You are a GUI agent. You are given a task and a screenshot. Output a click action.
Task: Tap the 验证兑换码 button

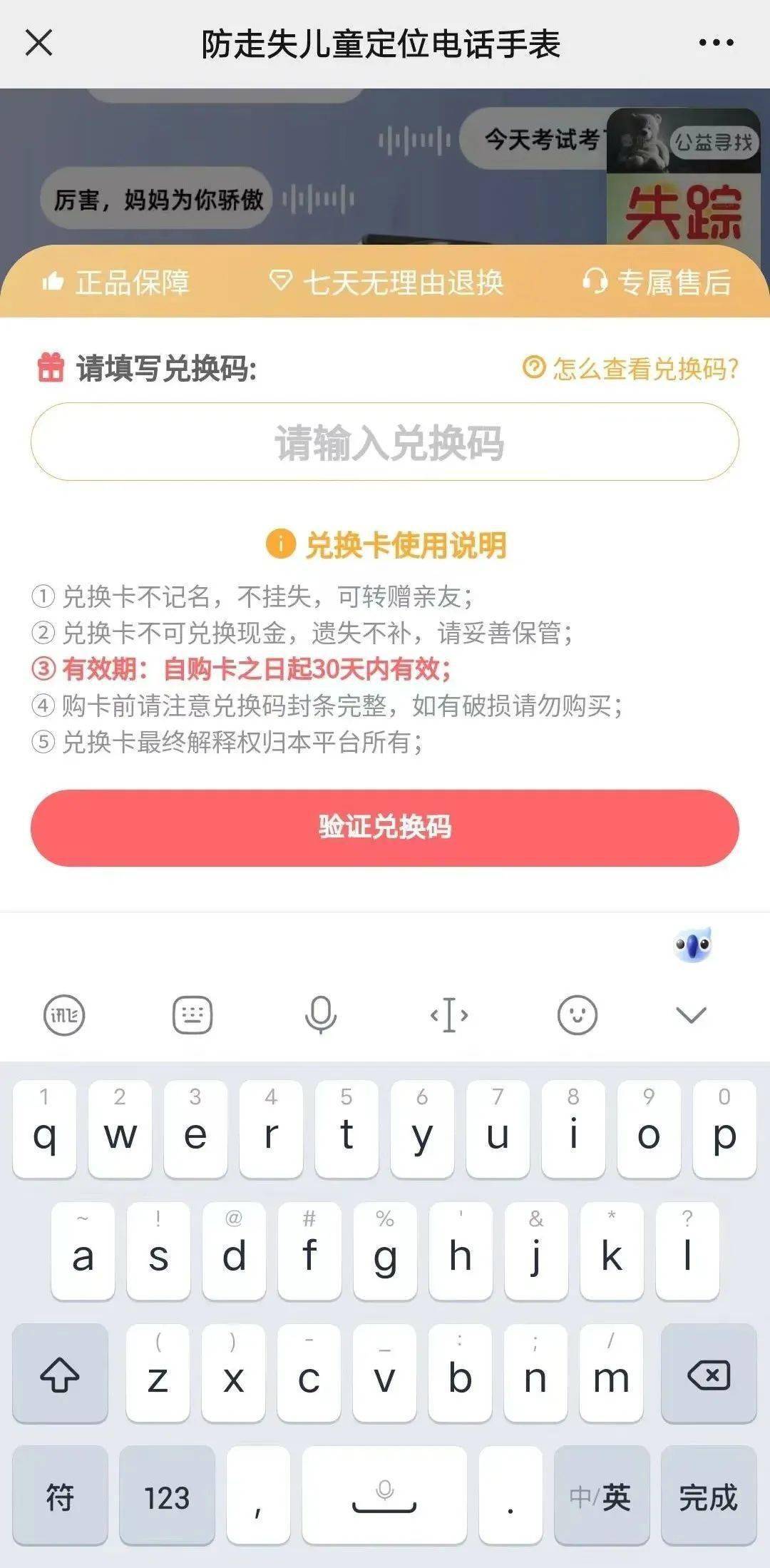[x=385, y=828]
